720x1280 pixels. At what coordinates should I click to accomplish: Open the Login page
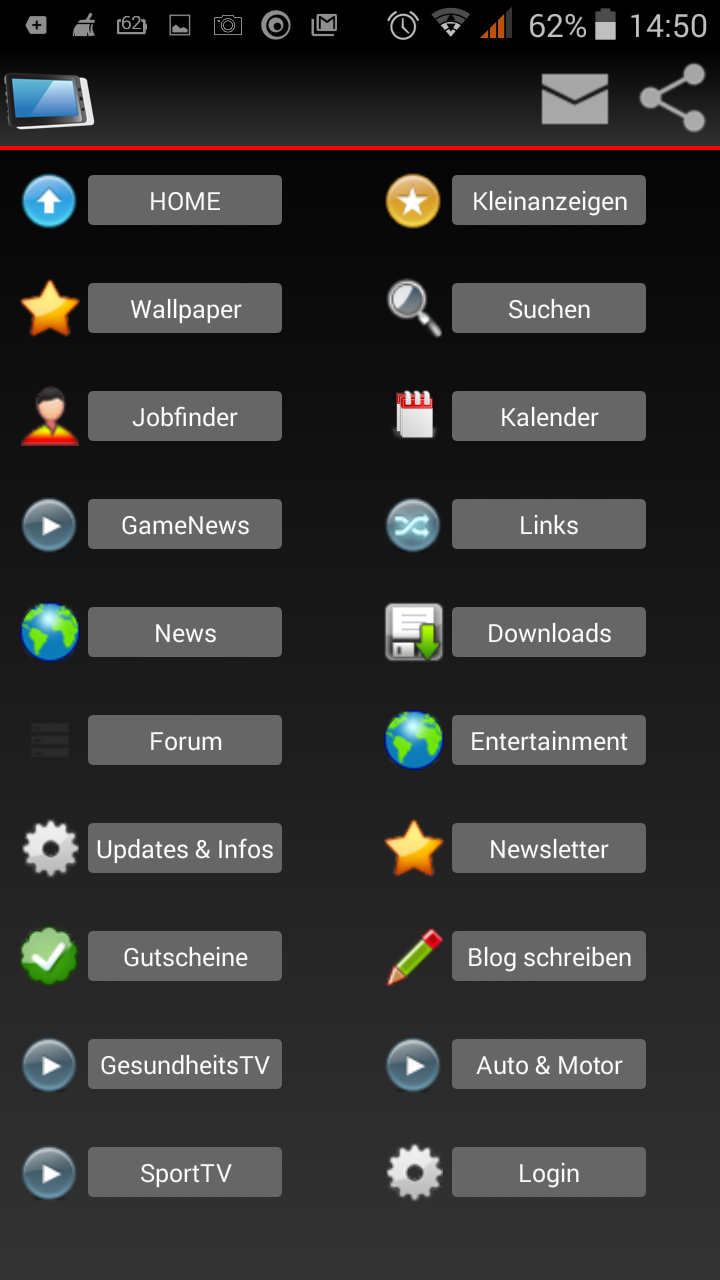click(549, 1173)
